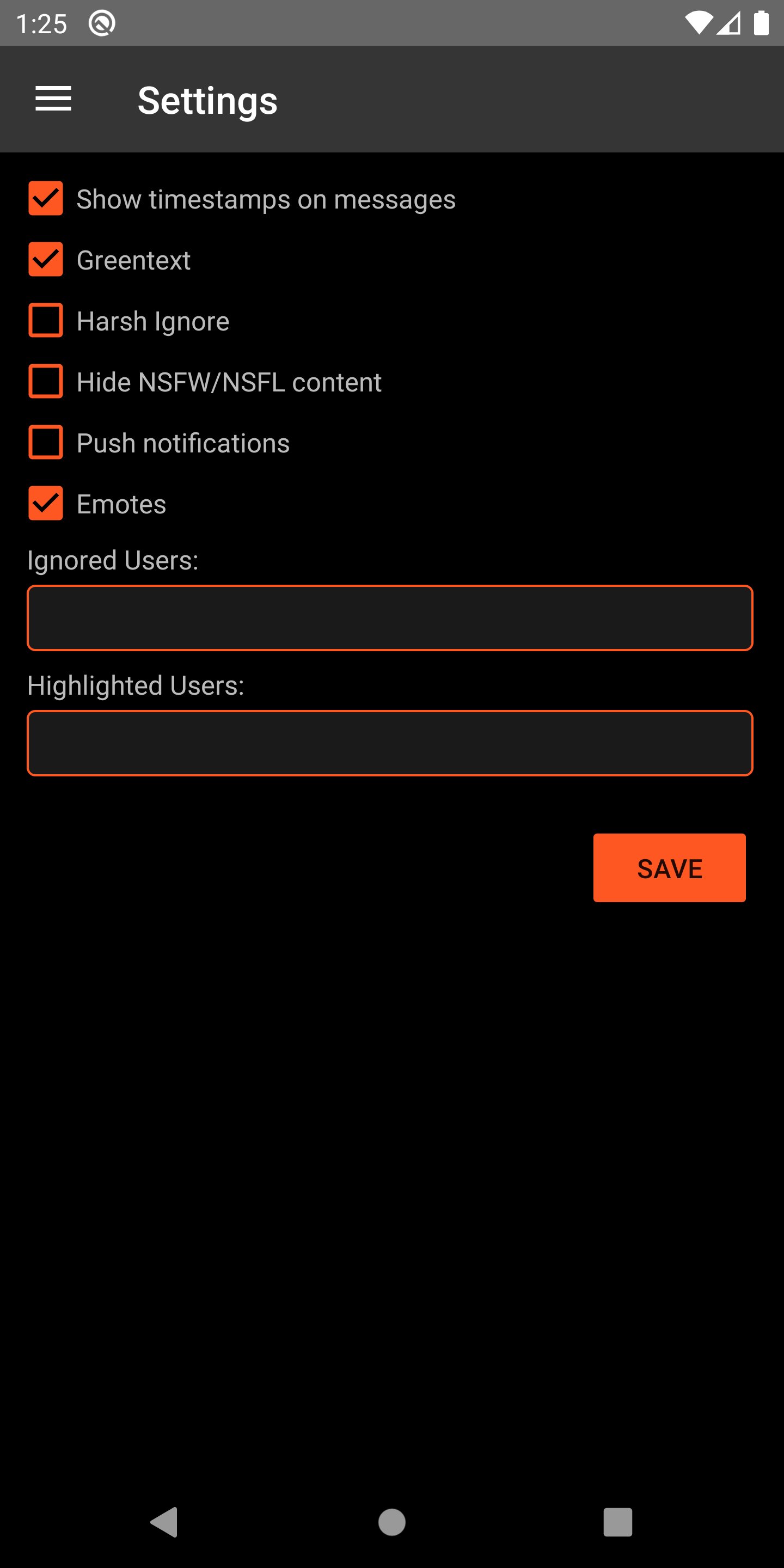Turn on Push notifications
Viewport: 784px width, 1568px height.
(46, 443)
